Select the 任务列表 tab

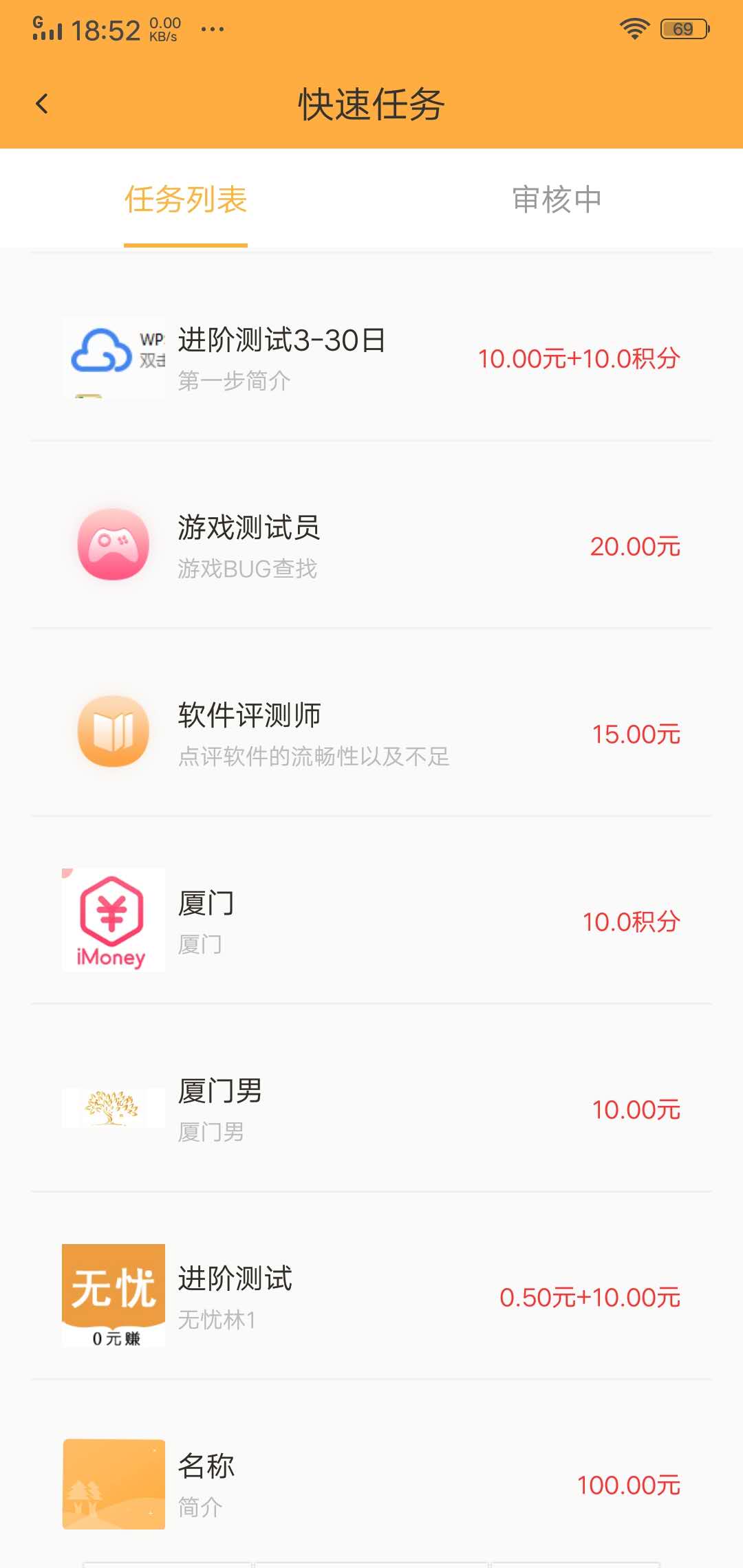185,199
